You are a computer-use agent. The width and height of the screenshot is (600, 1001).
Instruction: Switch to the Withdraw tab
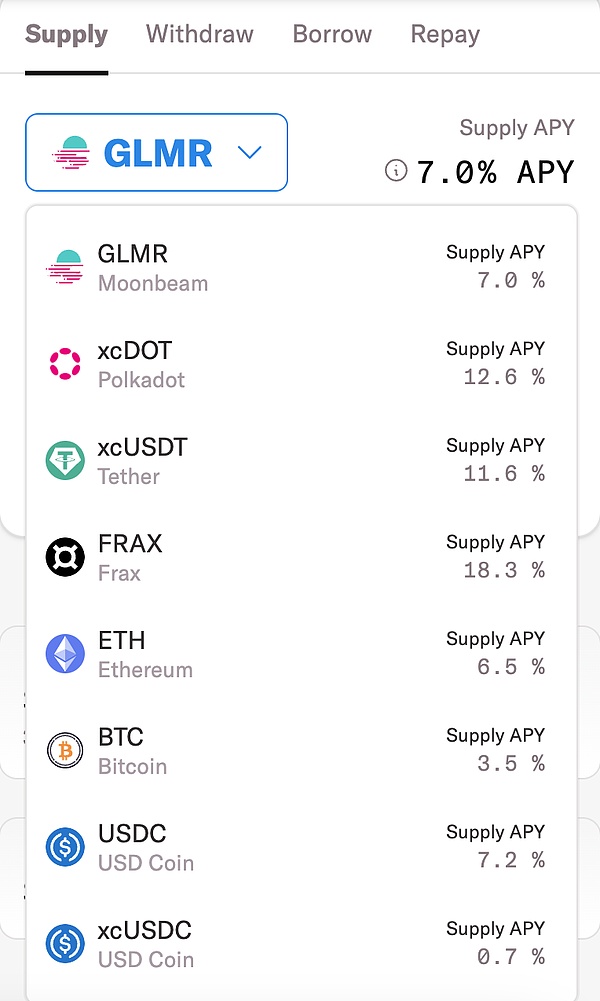pos(200,34)
